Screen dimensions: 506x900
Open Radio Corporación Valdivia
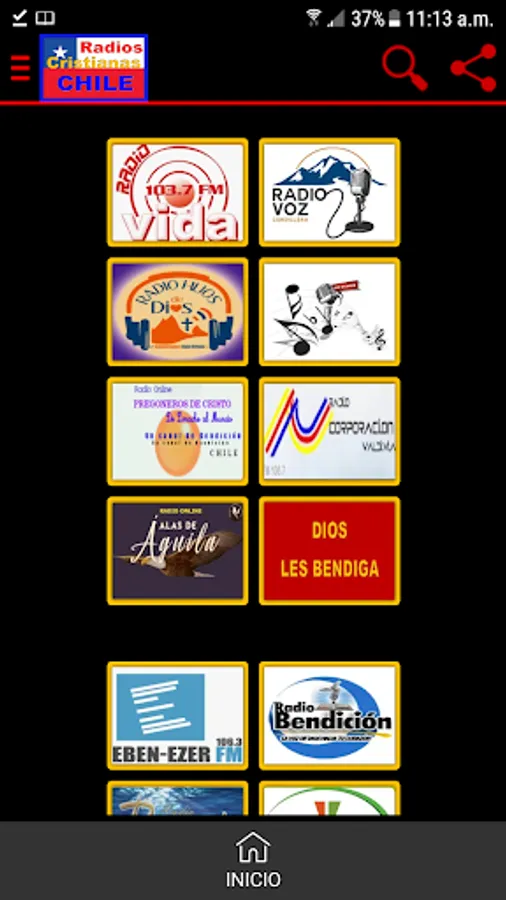click(x=330, y=431)
